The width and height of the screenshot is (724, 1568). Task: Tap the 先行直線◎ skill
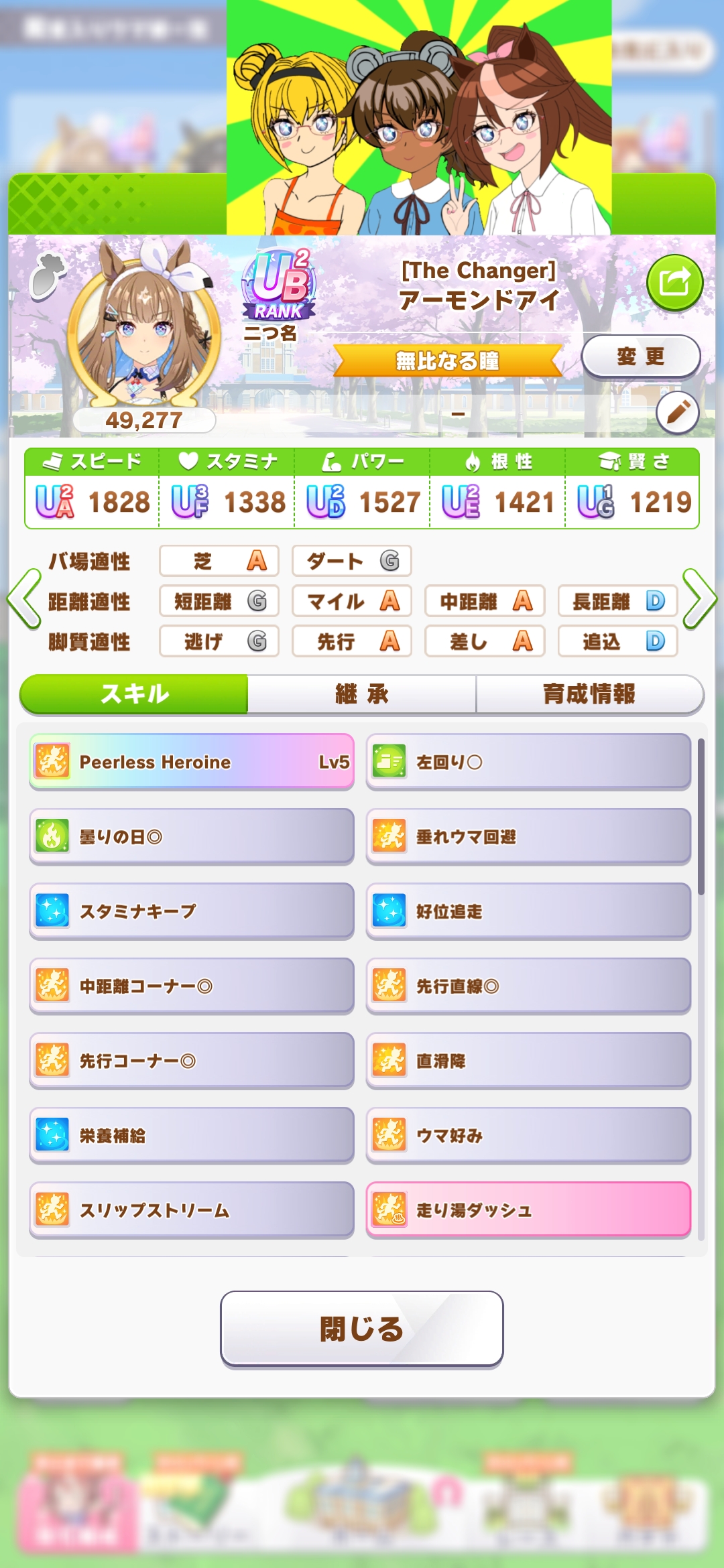(528, 986)
